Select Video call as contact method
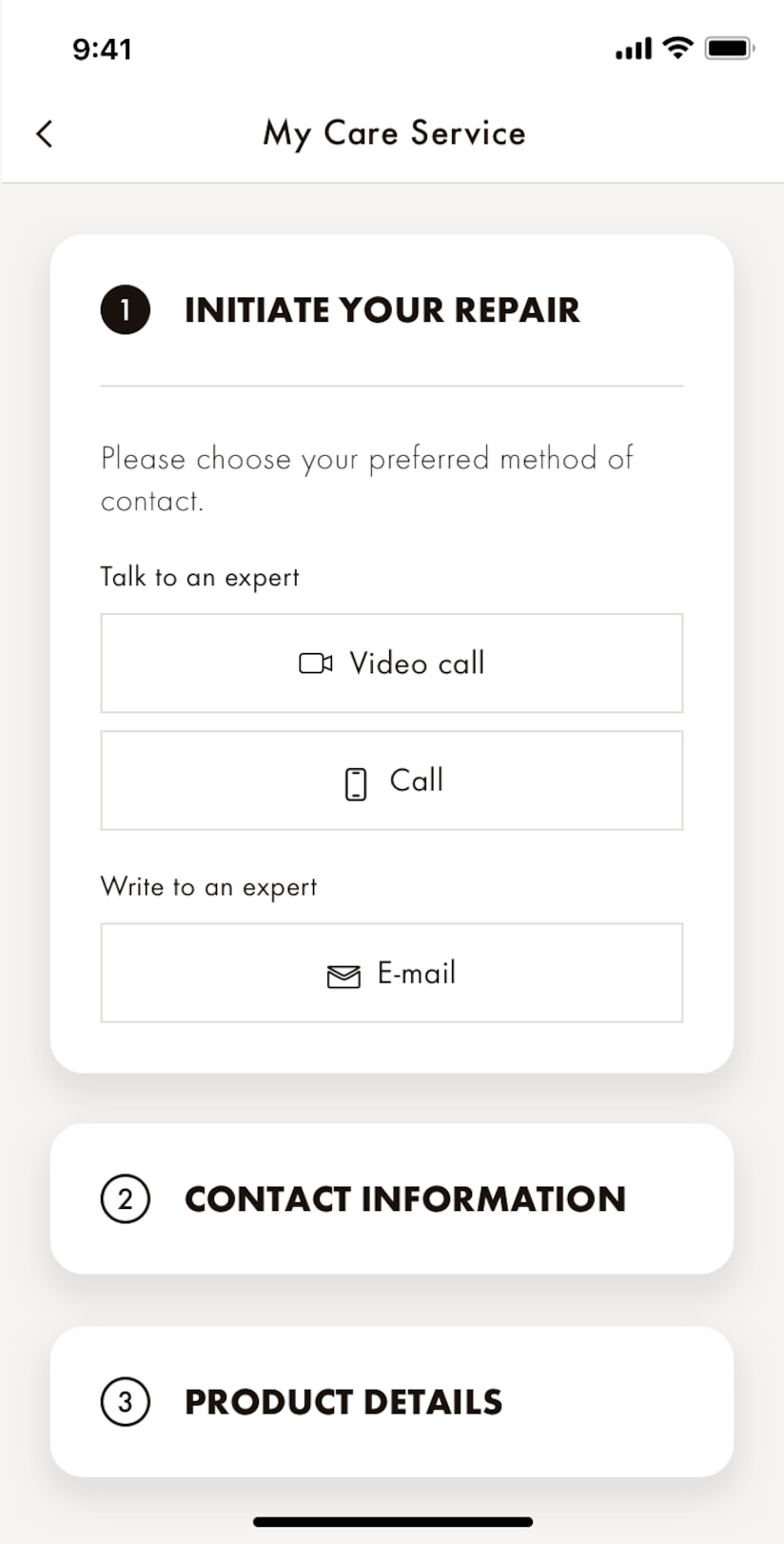Screen dimensions: 784x1544 (391, 663)
